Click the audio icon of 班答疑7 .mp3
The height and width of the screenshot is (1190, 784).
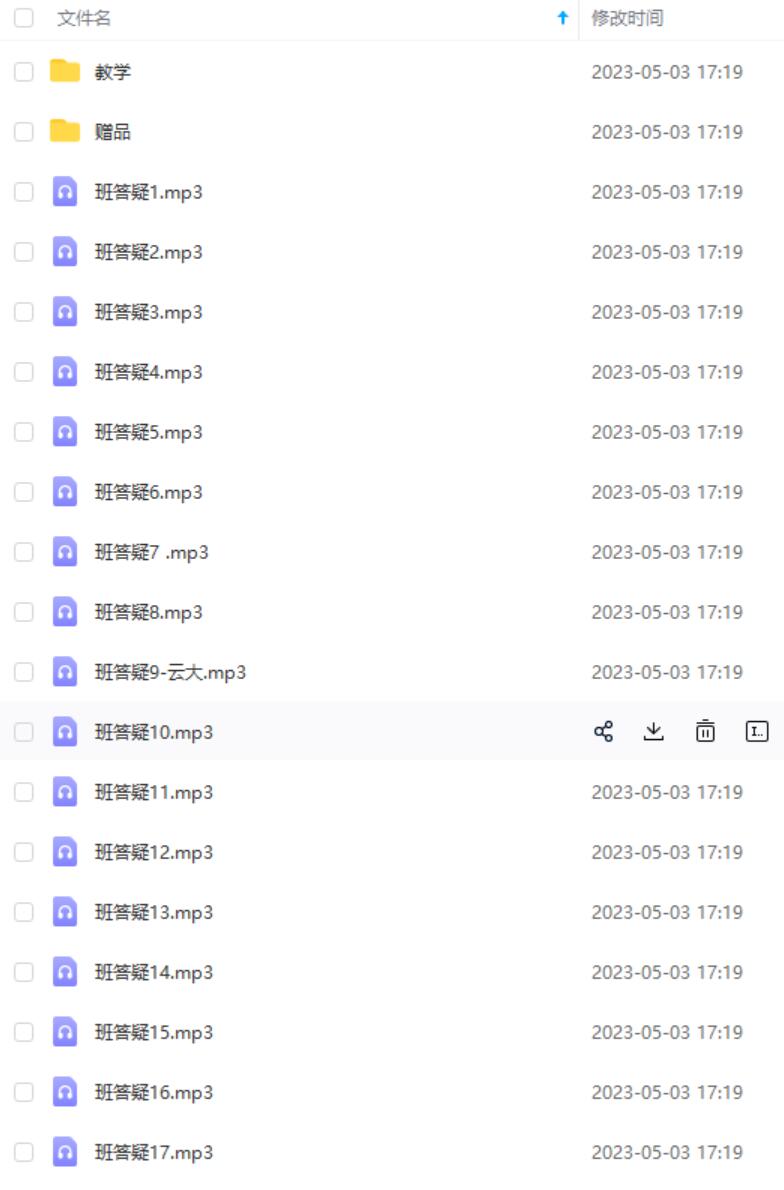tap(64, 551)
